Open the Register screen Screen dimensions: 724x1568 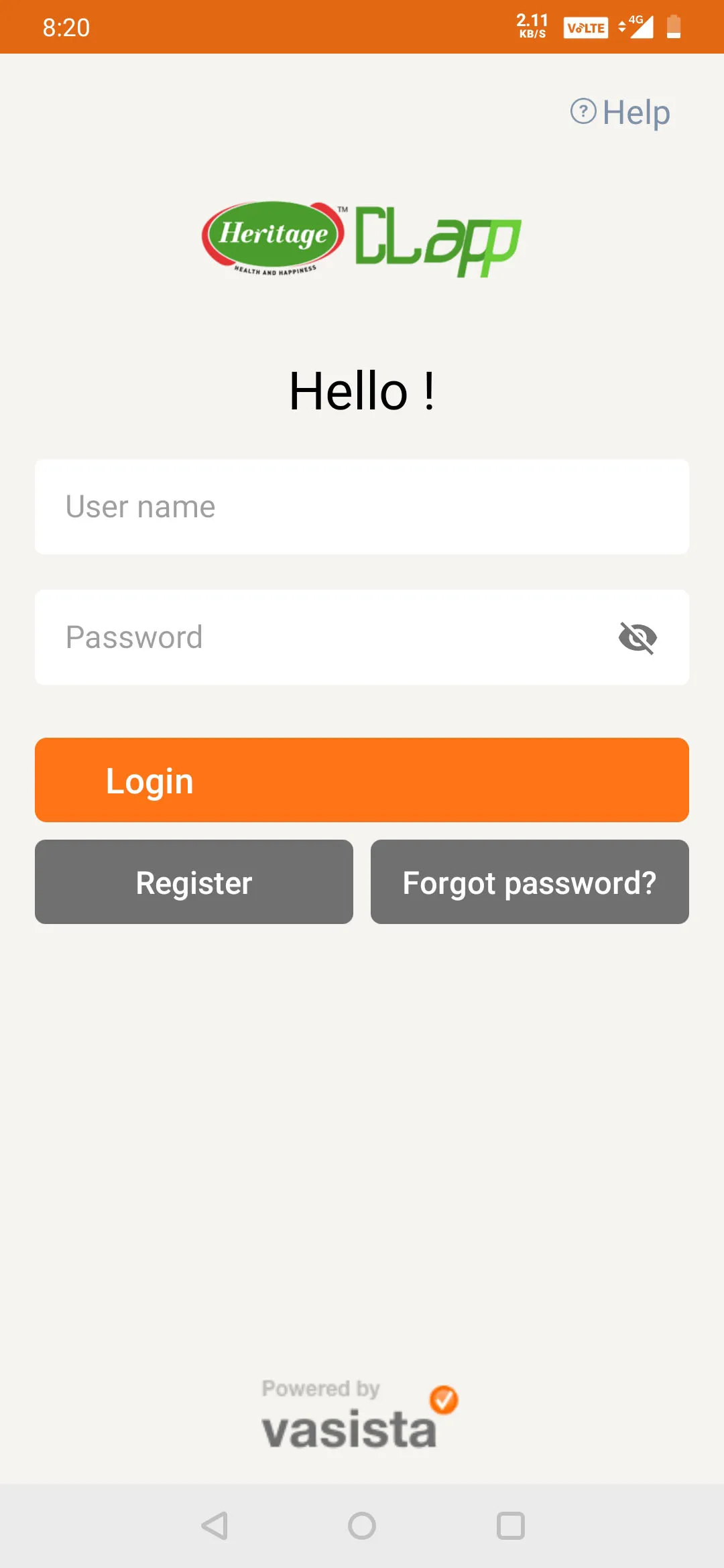[194, 882]
